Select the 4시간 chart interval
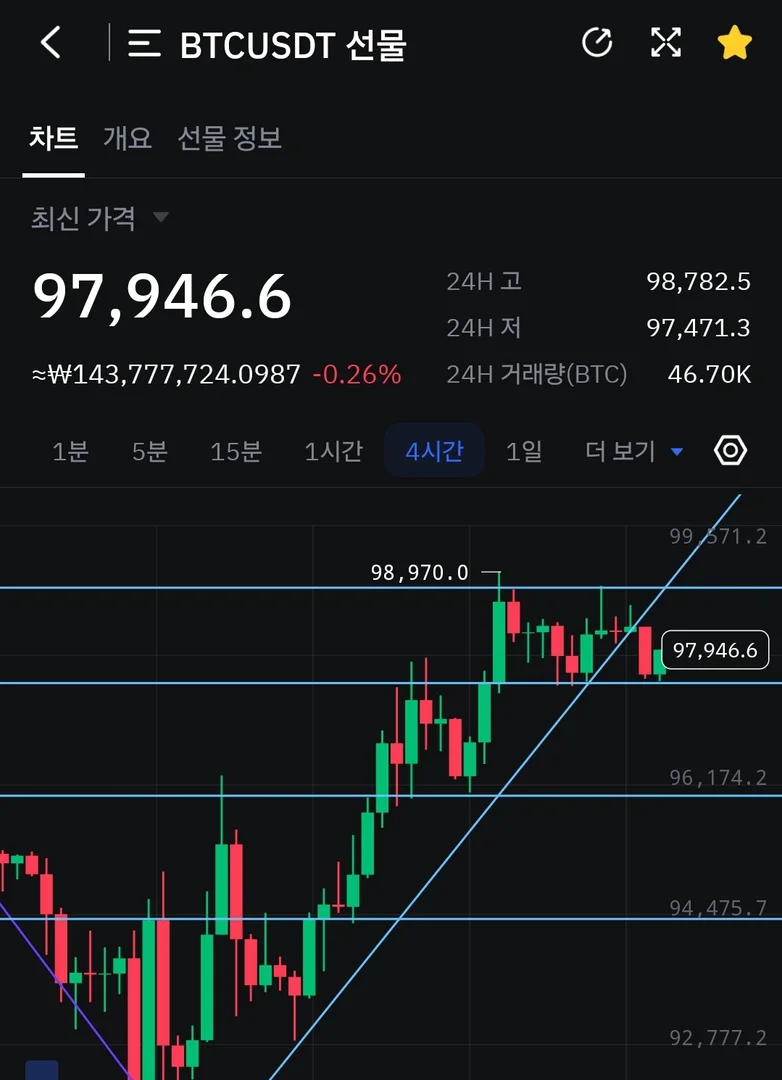 pyautogui.click(x=434, y=452)
